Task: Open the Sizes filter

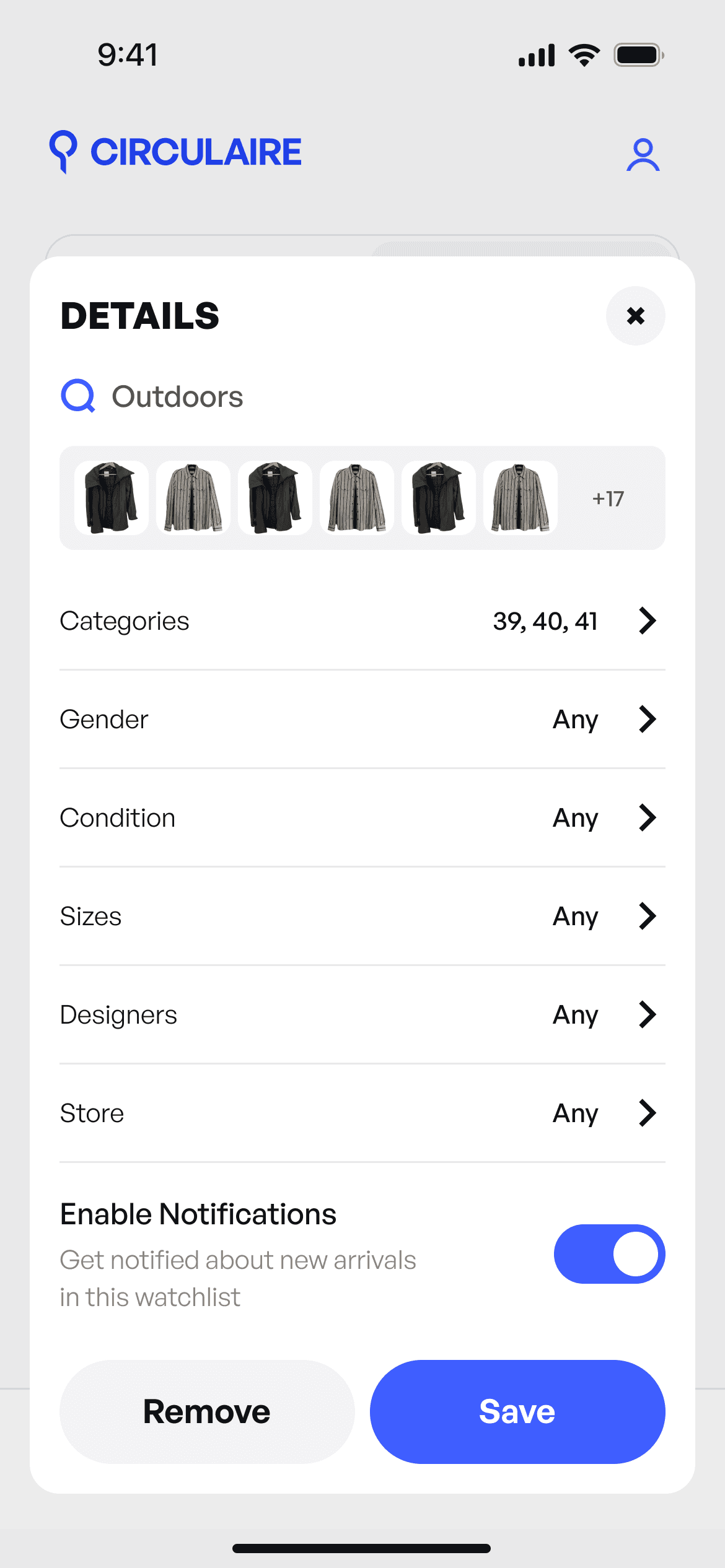Action: coord(362,917)
